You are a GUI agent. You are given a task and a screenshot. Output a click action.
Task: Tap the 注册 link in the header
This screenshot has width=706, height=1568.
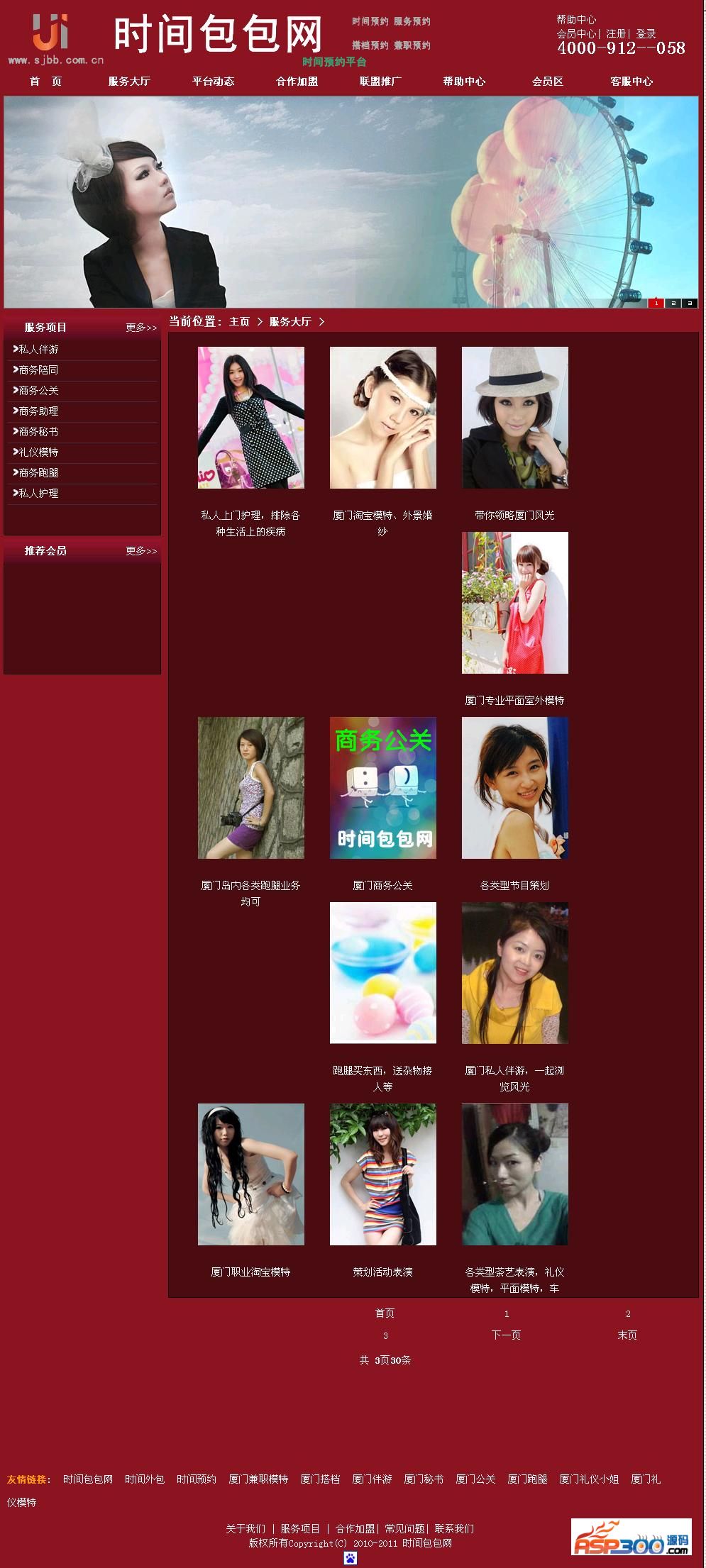pyautogui.click(x=616, y=34)
